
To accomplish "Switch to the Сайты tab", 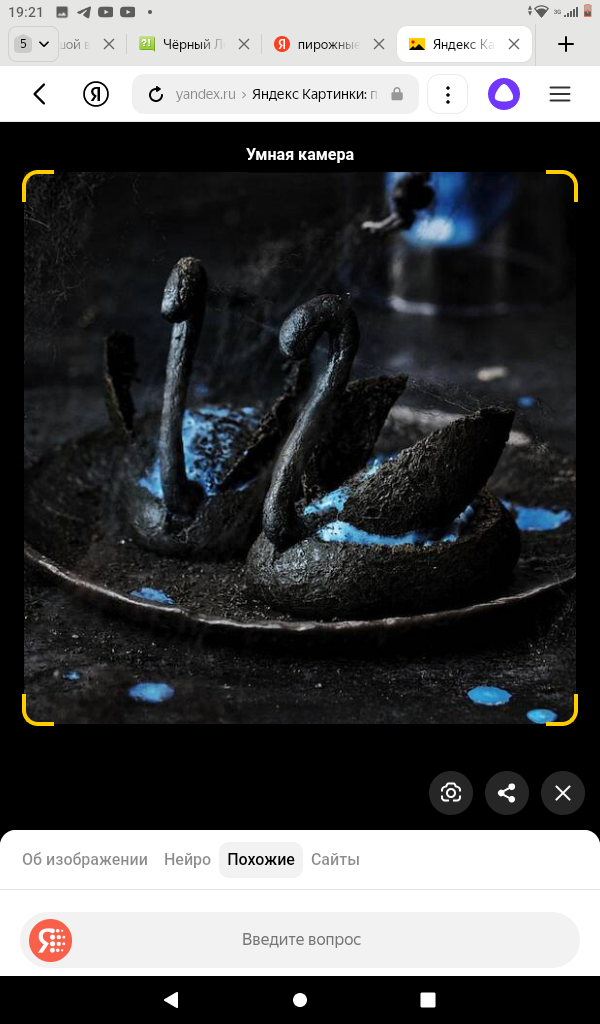I will tap(335, 859).
